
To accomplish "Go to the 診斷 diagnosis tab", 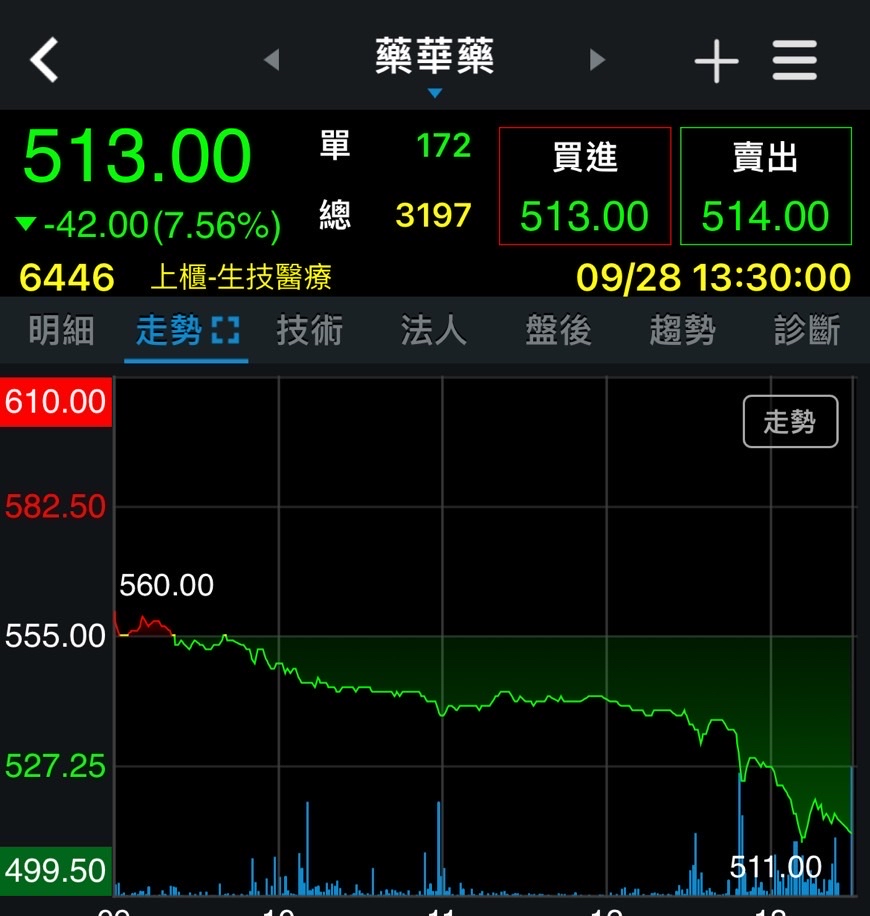I will coord(806,330).
